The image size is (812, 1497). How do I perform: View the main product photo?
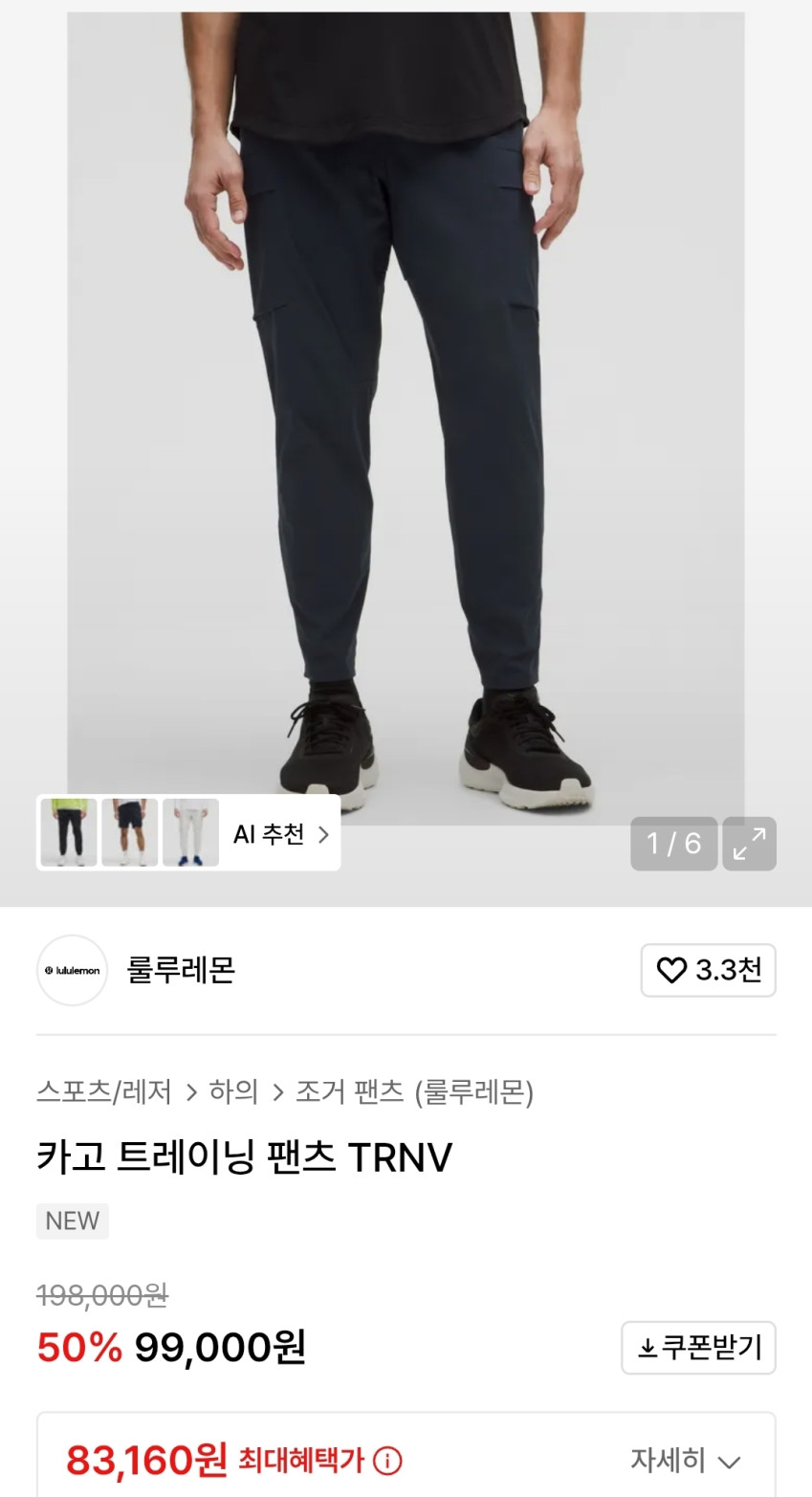point(406,411)
